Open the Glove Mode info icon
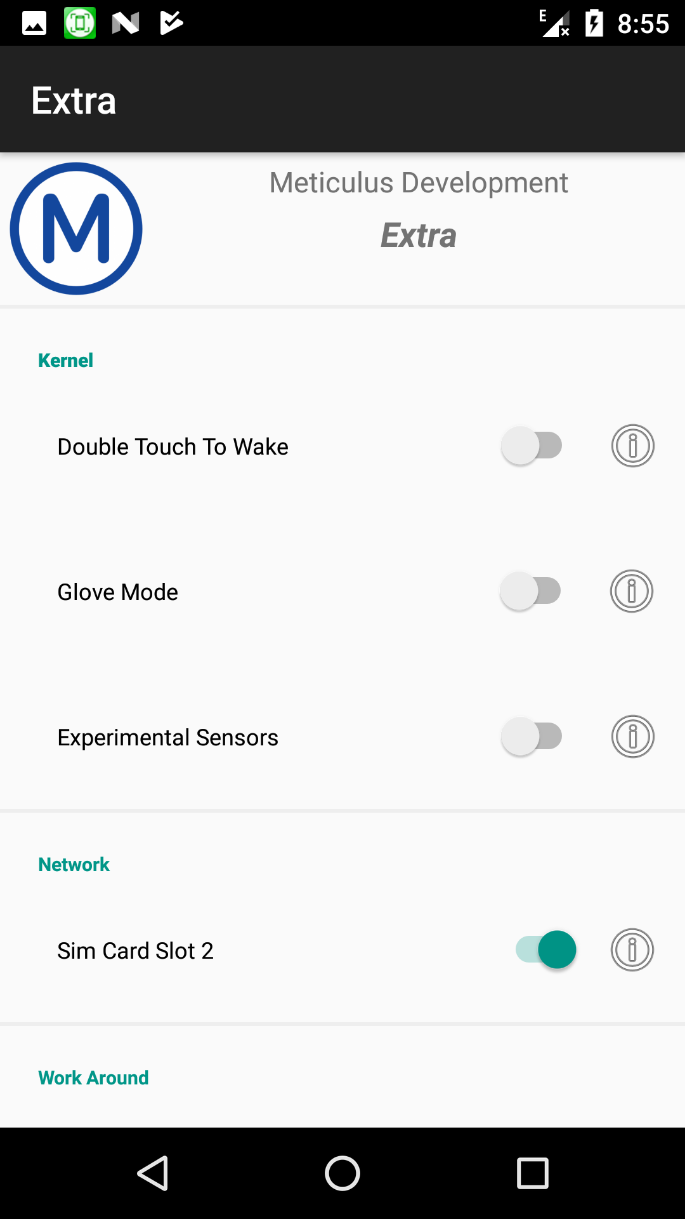This screenshot has width=685, height=1219. click(x=632, y=592)
